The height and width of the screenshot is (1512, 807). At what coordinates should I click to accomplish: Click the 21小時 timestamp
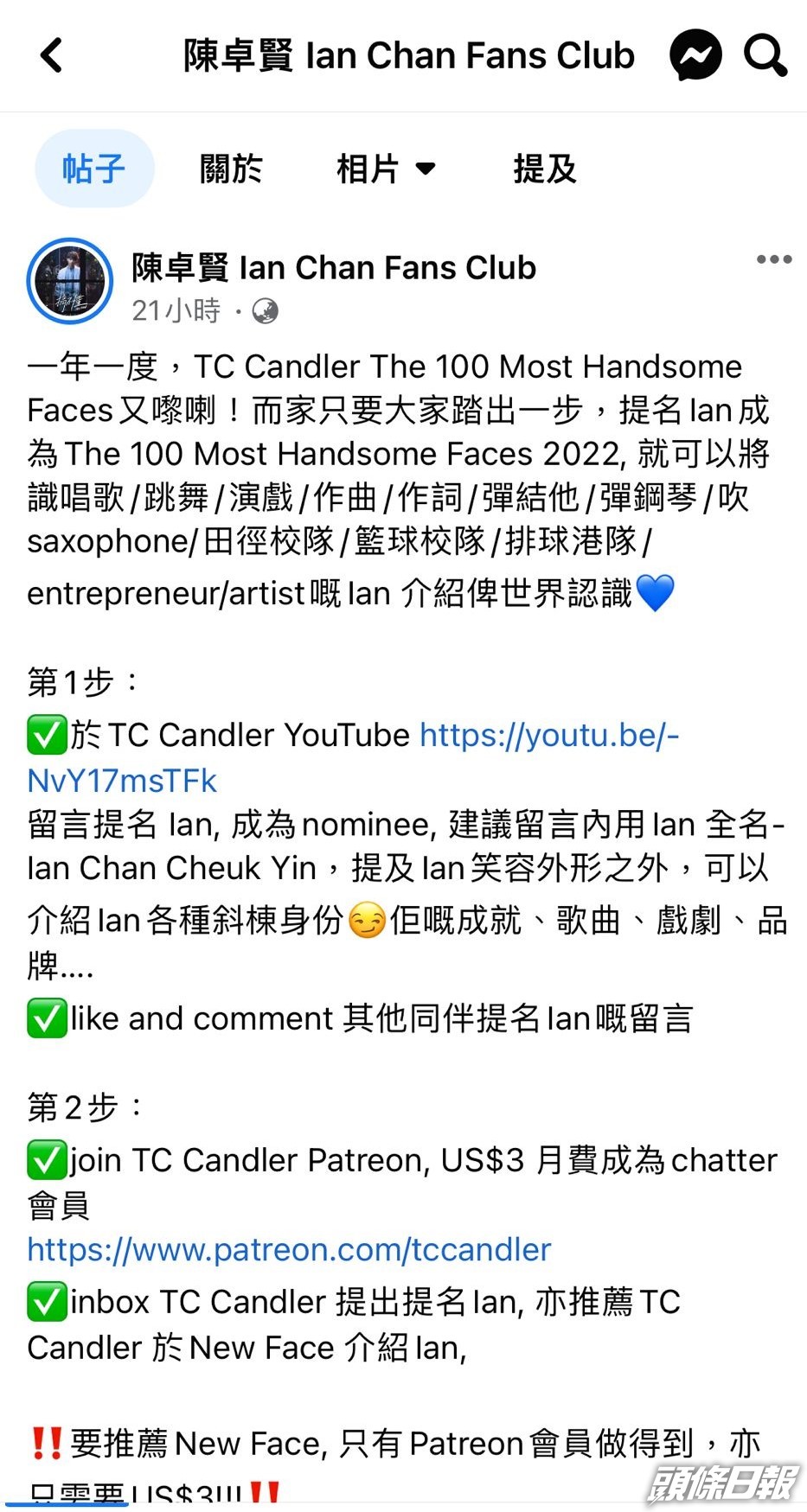pyautogui.click(x=176, y=311)
